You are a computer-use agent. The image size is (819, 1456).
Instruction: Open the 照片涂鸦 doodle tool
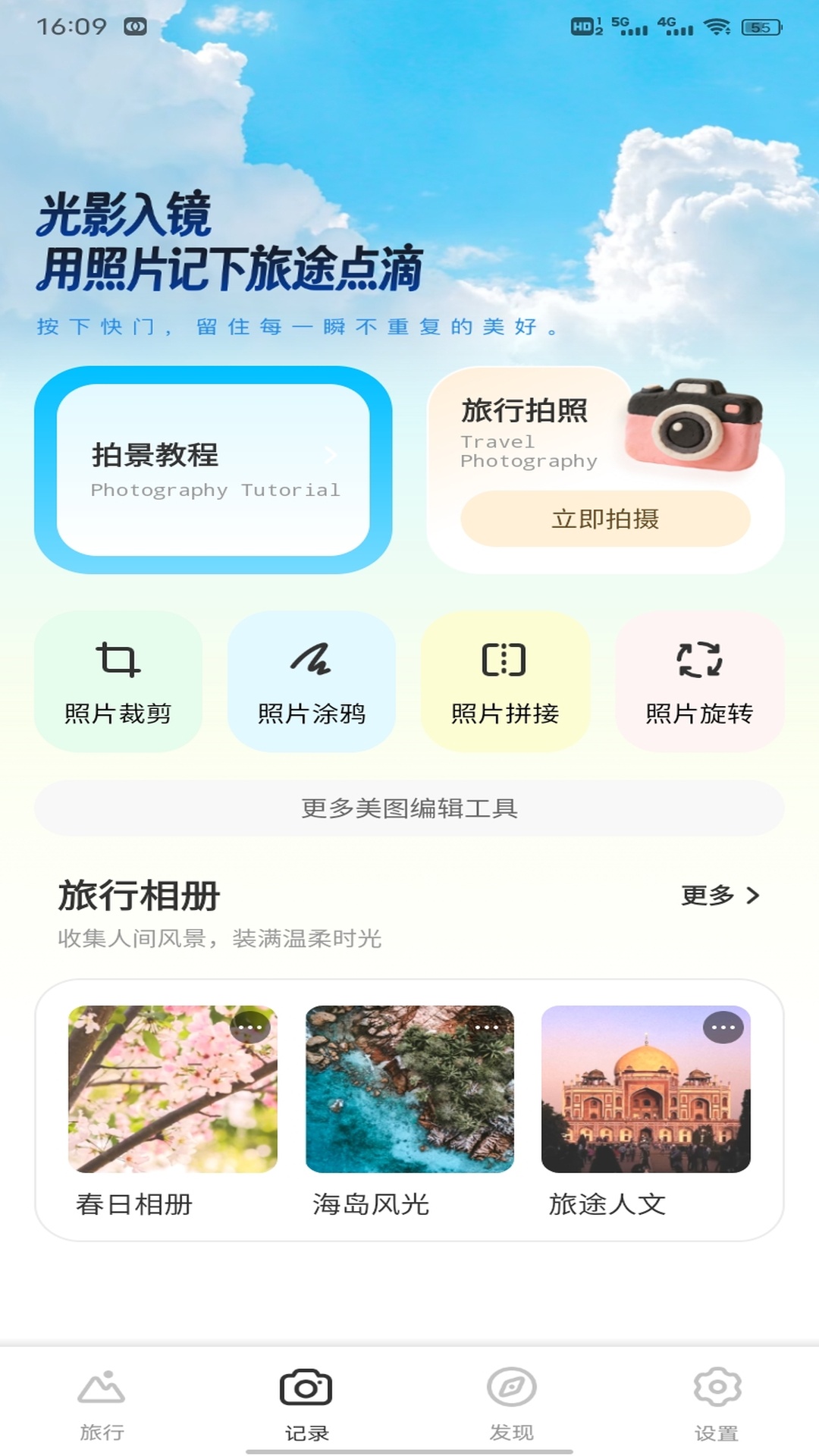click(x=312, y=681)
